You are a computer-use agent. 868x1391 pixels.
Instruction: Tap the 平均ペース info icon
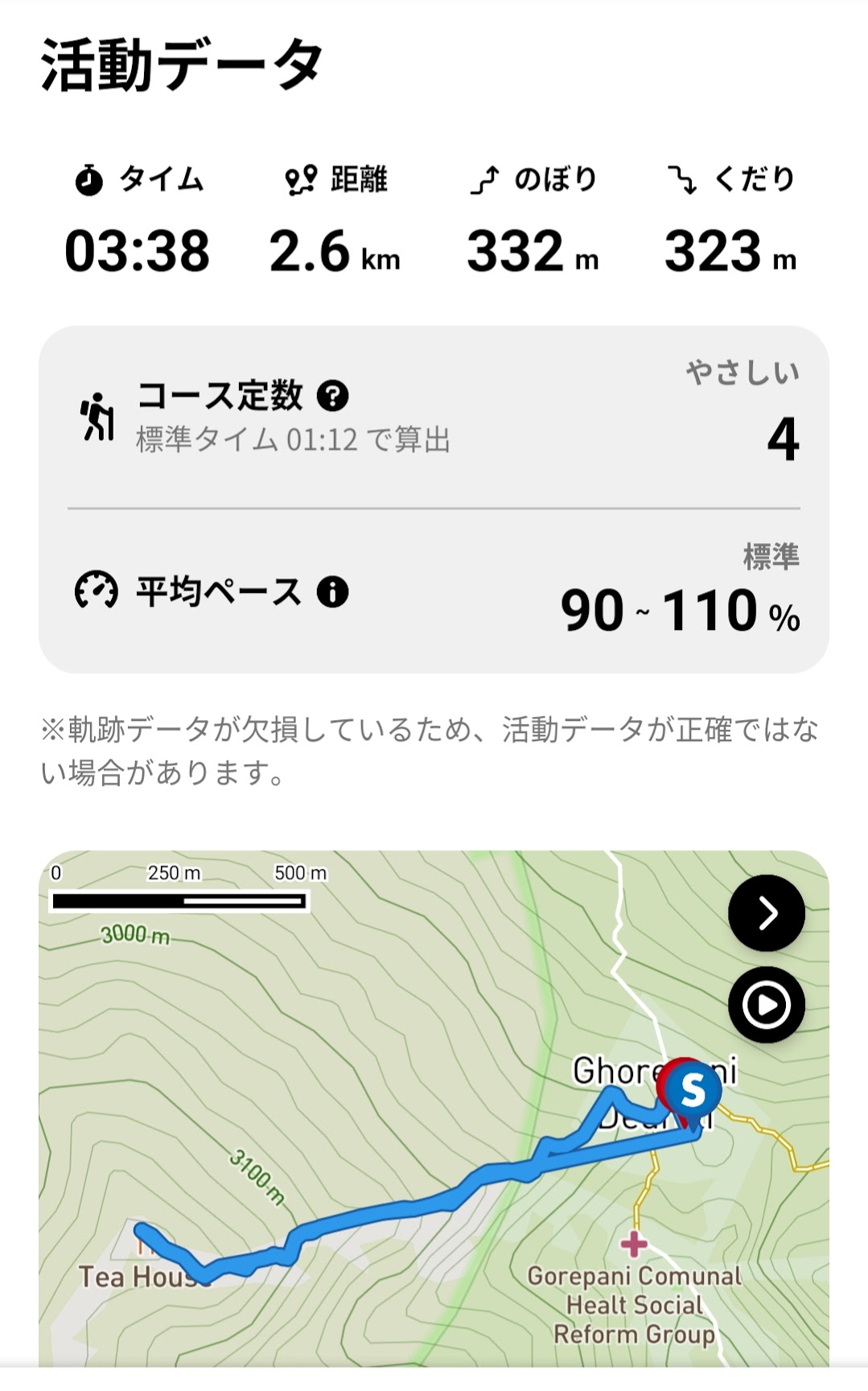pyautogui.click(x=332, y=592)
